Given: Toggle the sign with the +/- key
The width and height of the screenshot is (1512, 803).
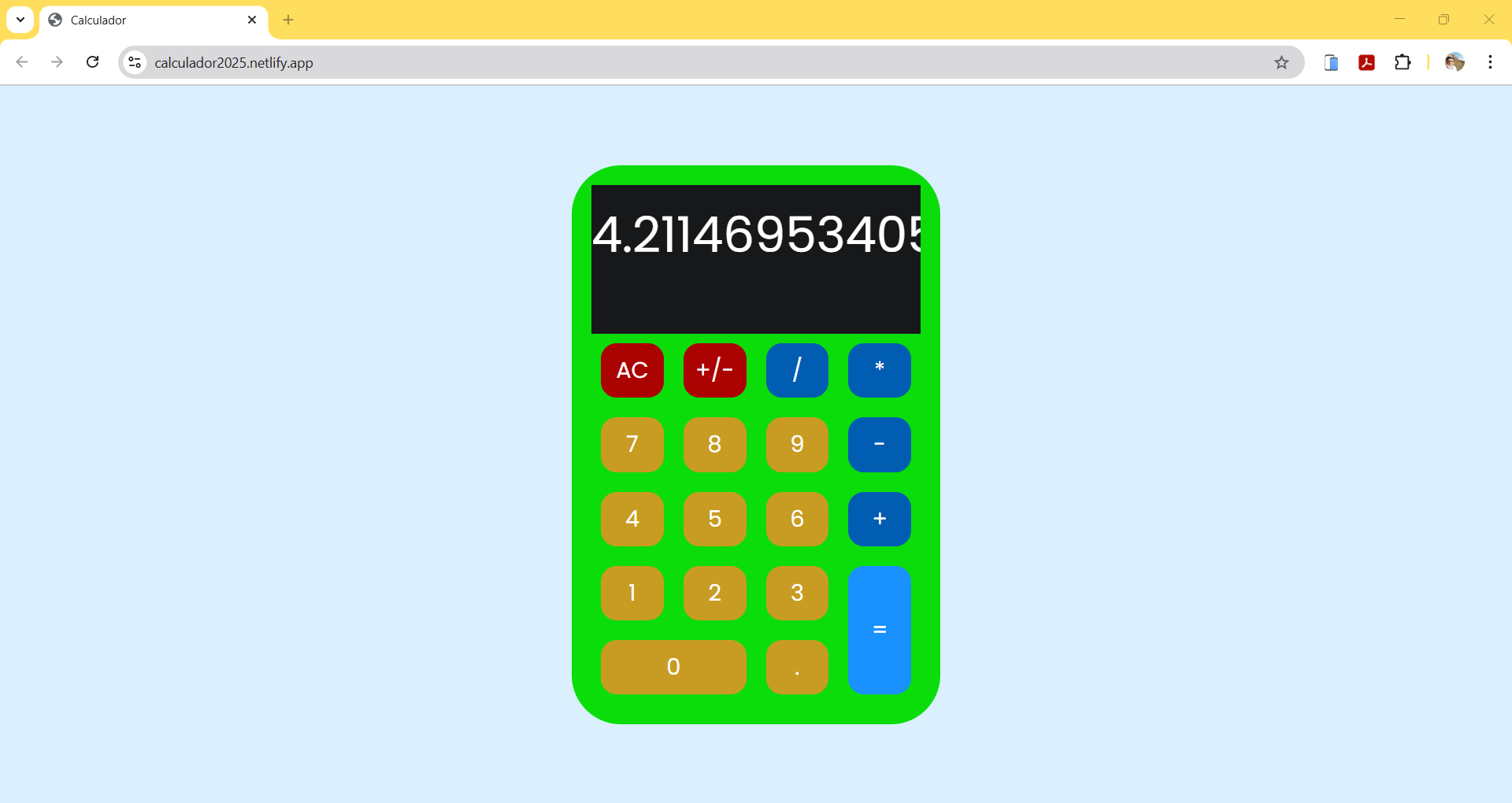Looking at the screenshot, I should point(714,370).
